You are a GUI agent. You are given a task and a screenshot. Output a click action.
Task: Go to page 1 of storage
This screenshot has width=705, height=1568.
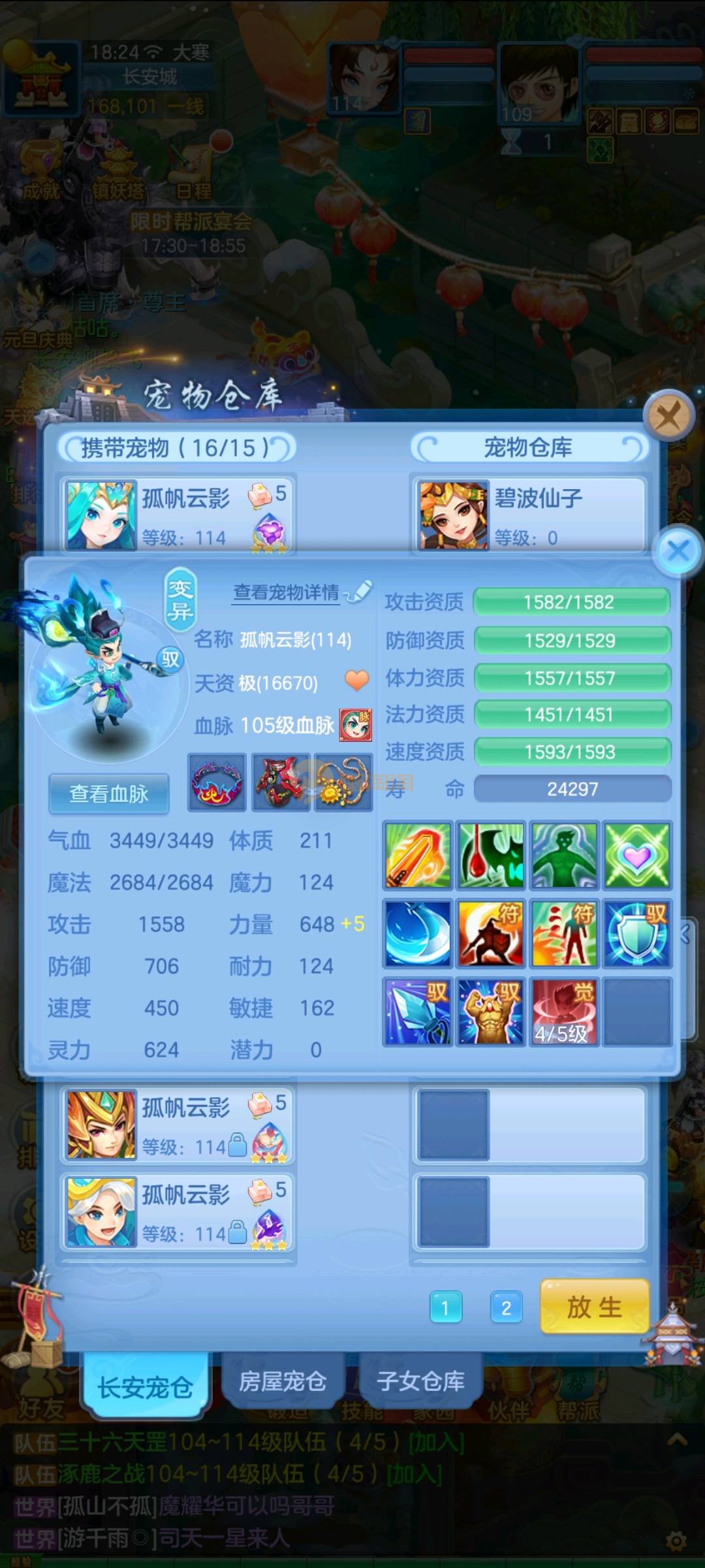445,1307
